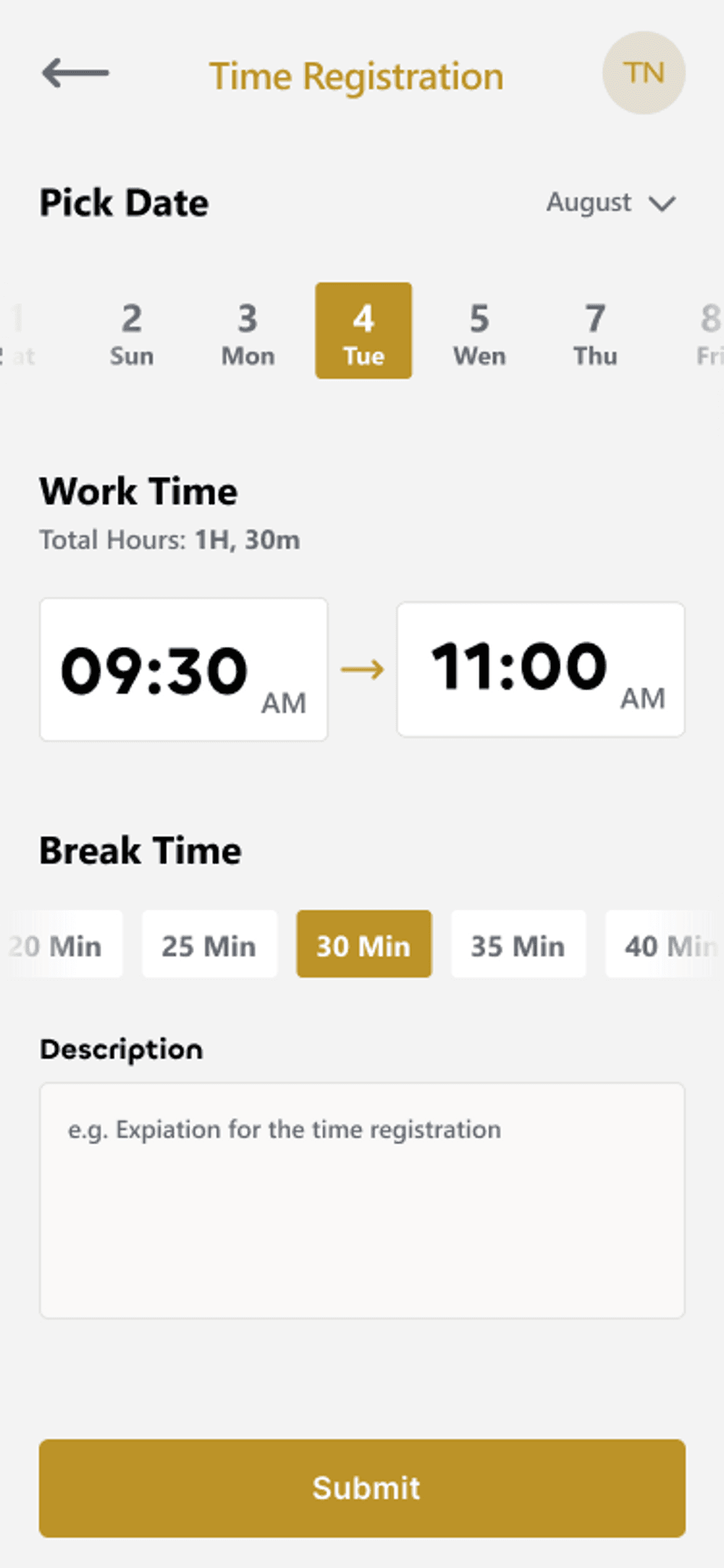Submit the time registration

click(362, 1488)
